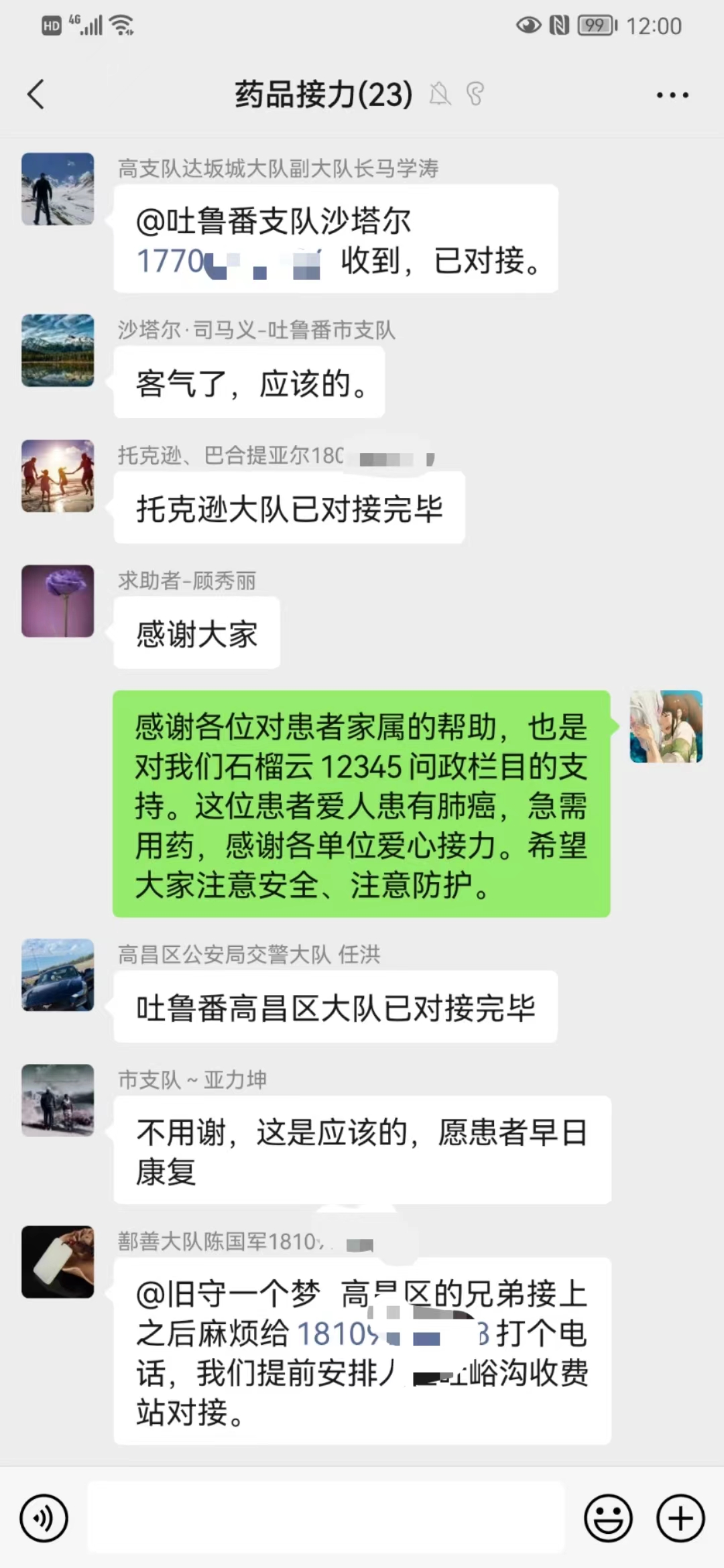Viewport: 724px width, 1568px height.
Task: Open the group chat info menu
Action: [x=672, y=95]
